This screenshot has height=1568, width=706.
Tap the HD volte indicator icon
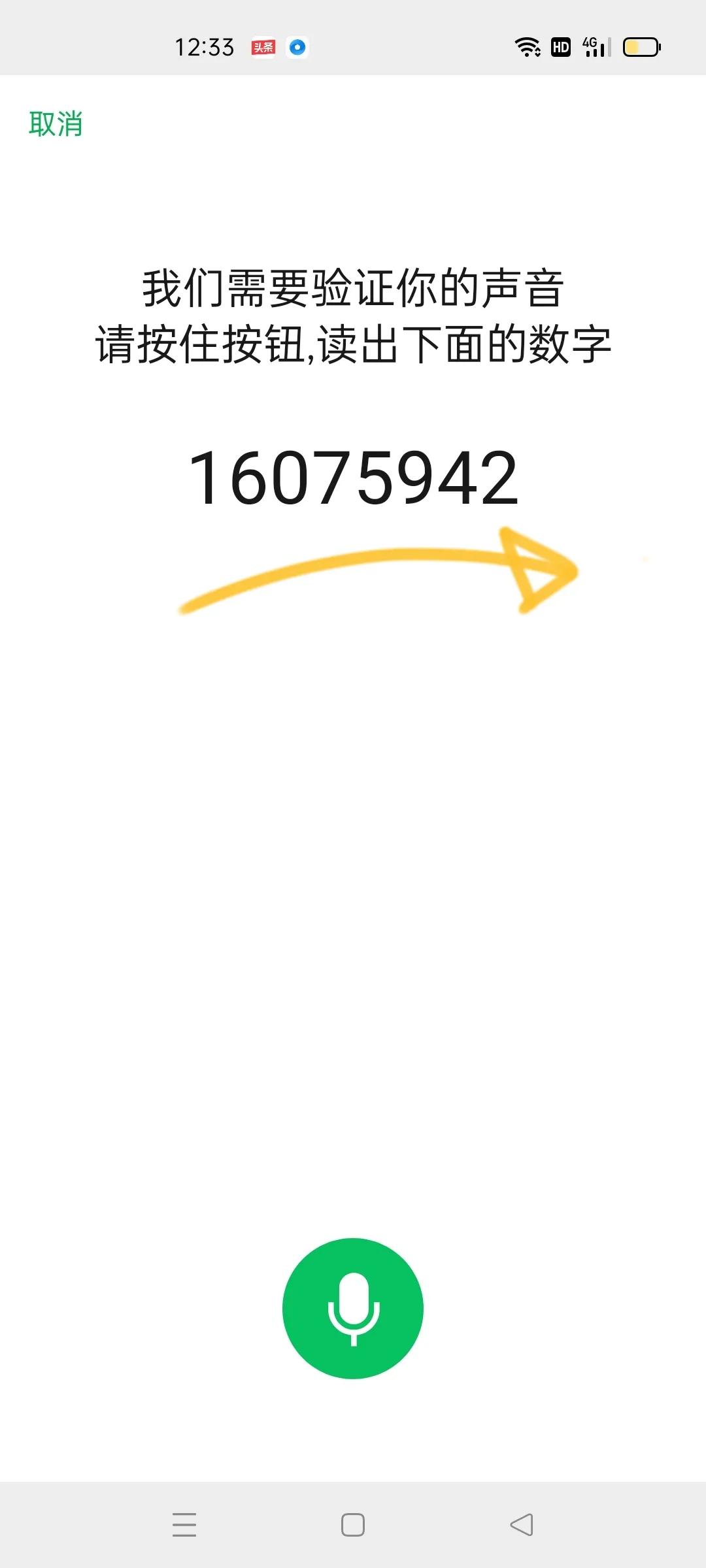point(560,46)
